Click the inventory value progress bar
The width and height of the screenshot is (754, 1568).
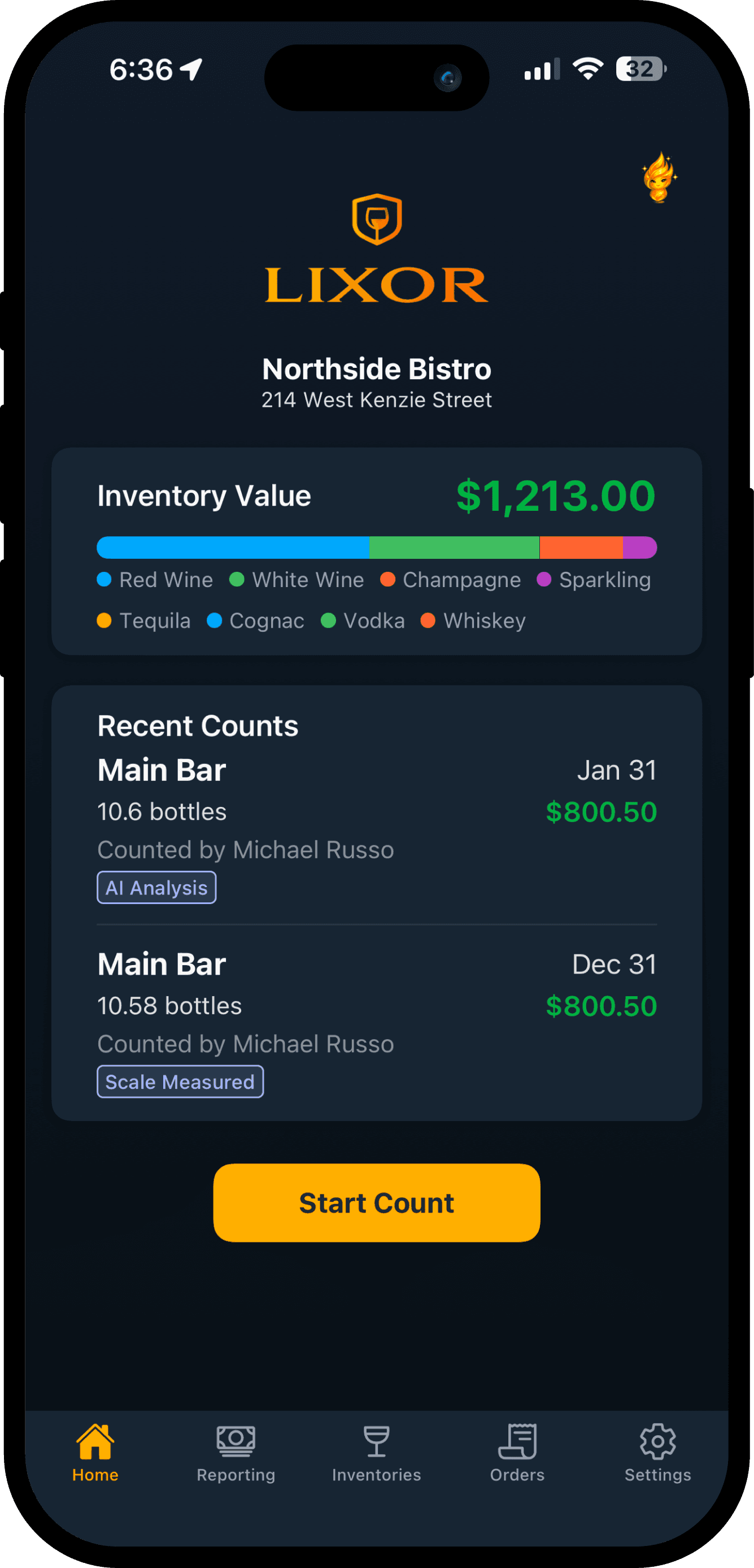[377, 547]
